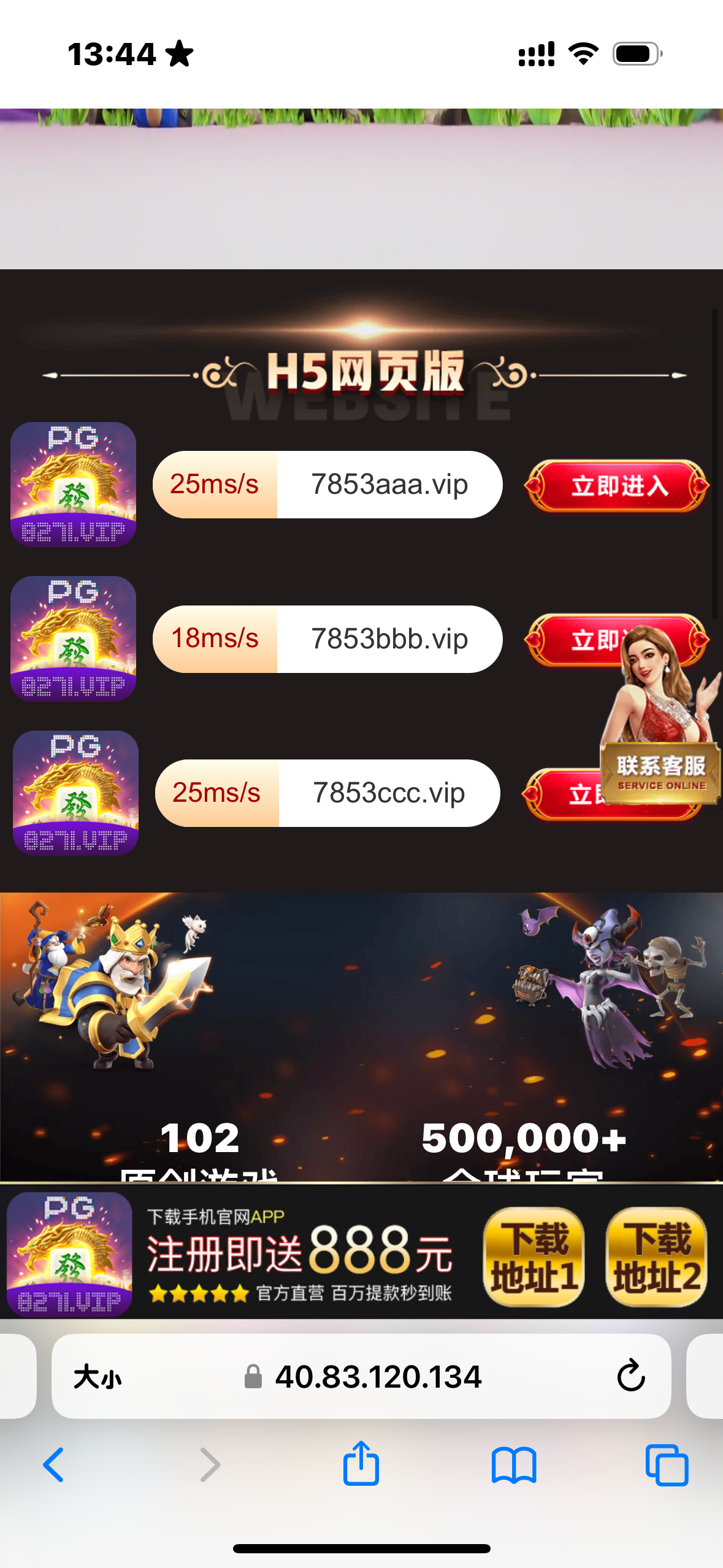Go back to the previous page
Screen dimensions: 723x1568
tap(53, 1465)
